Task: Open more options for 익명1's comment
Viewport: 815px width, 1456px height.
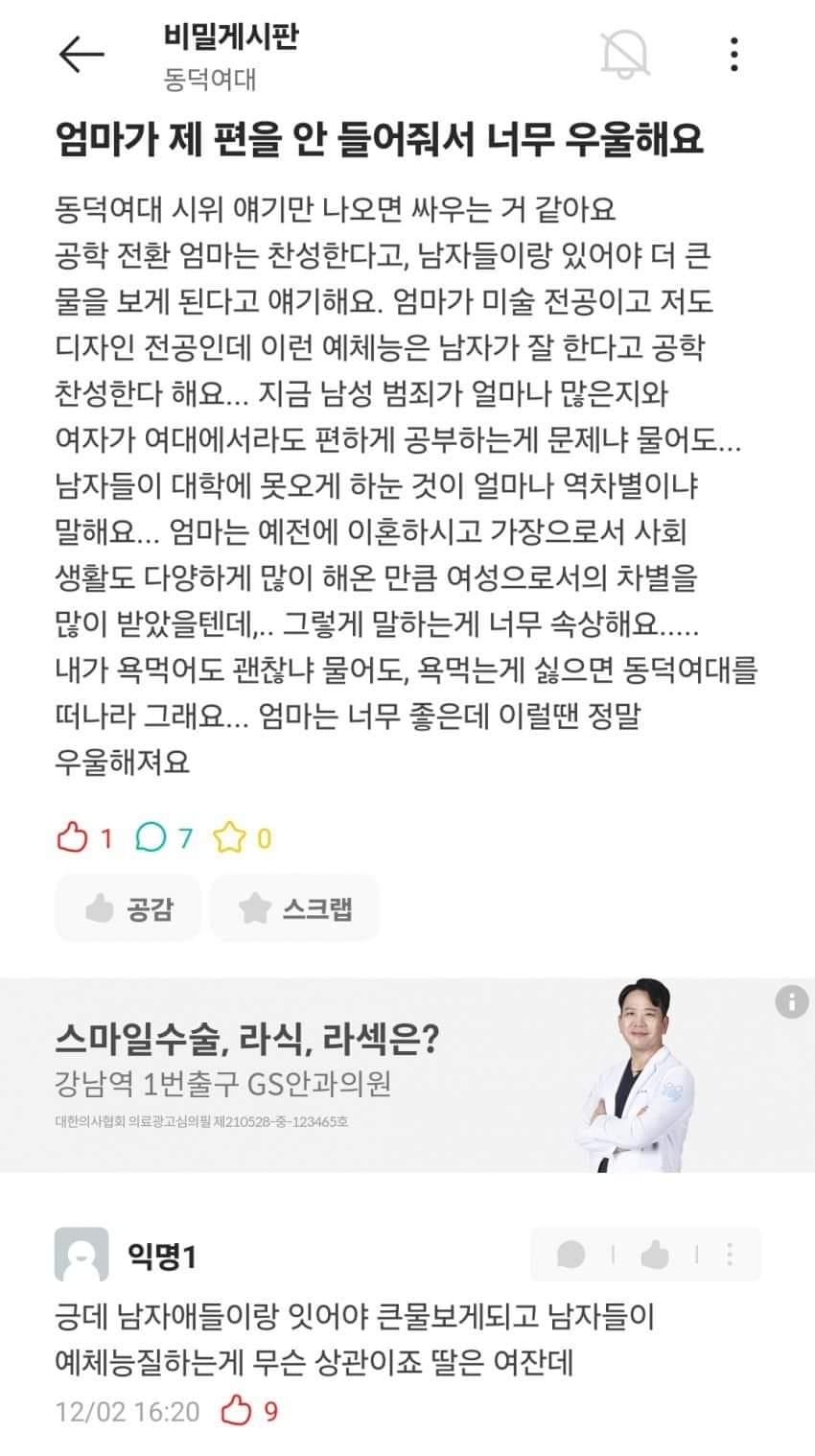Action: [730, 1254]
